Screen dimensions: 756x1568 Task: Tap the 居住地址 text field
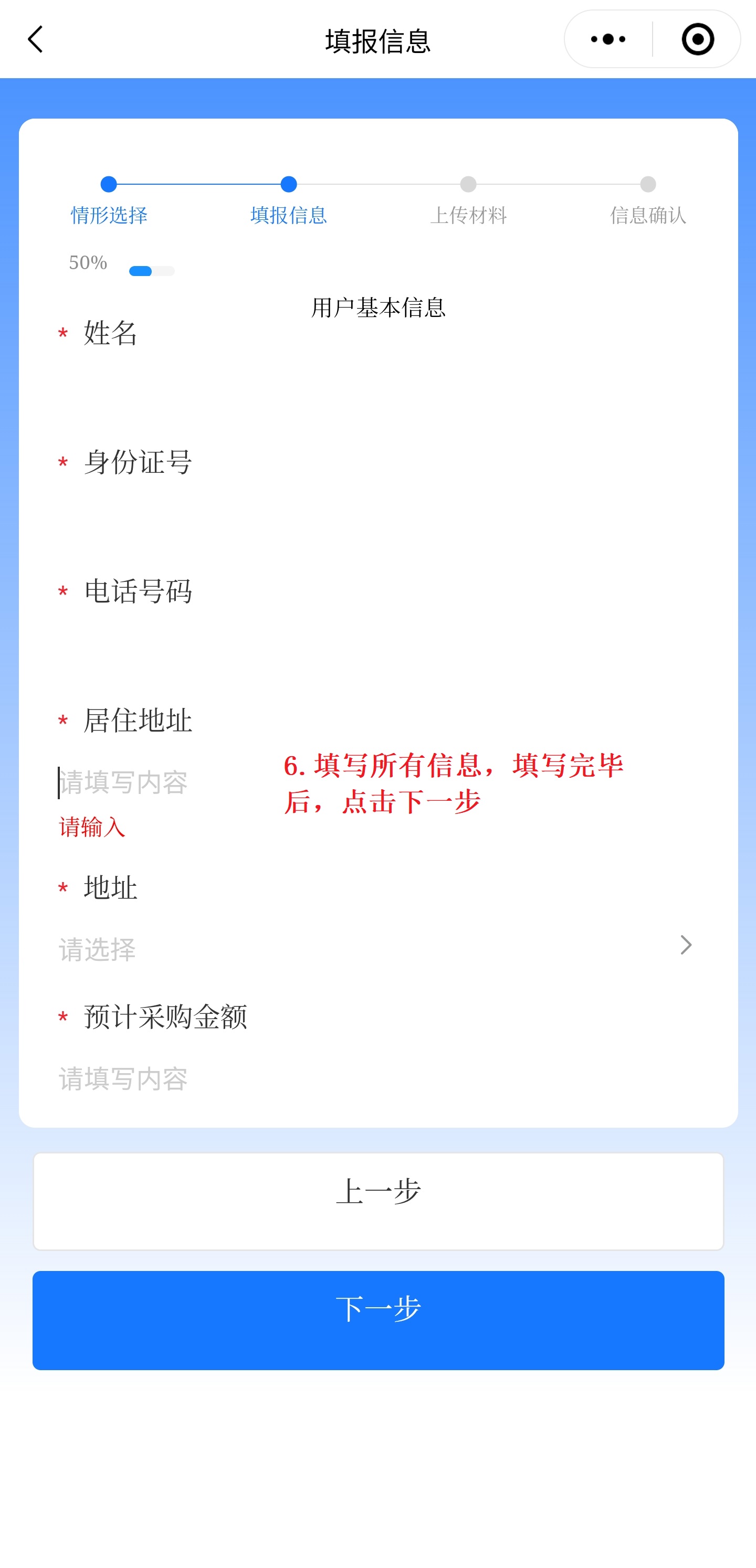coord(377,782)
